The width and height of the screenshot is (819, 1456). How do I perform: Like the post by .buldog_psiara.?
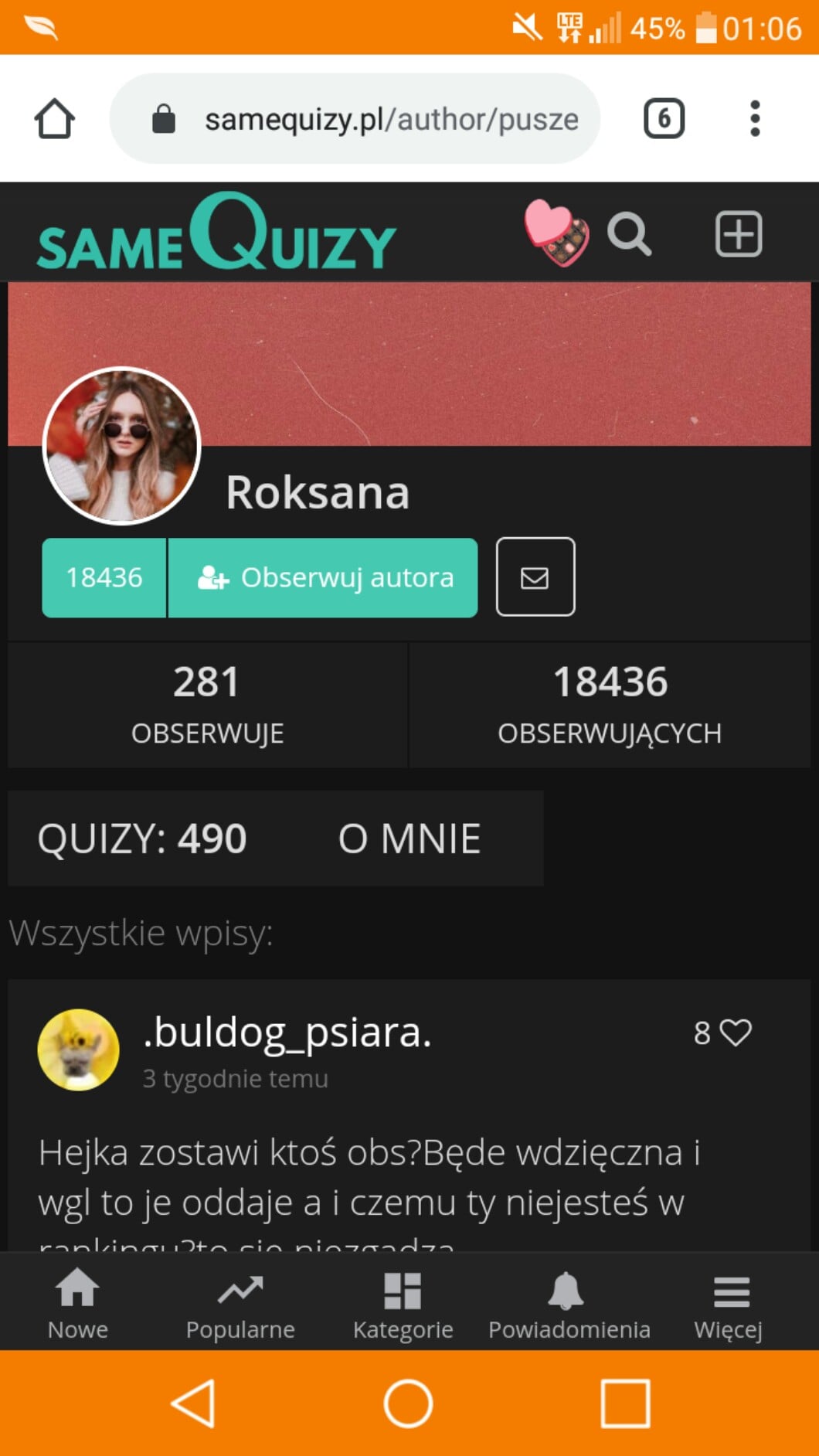[734, 1032]
